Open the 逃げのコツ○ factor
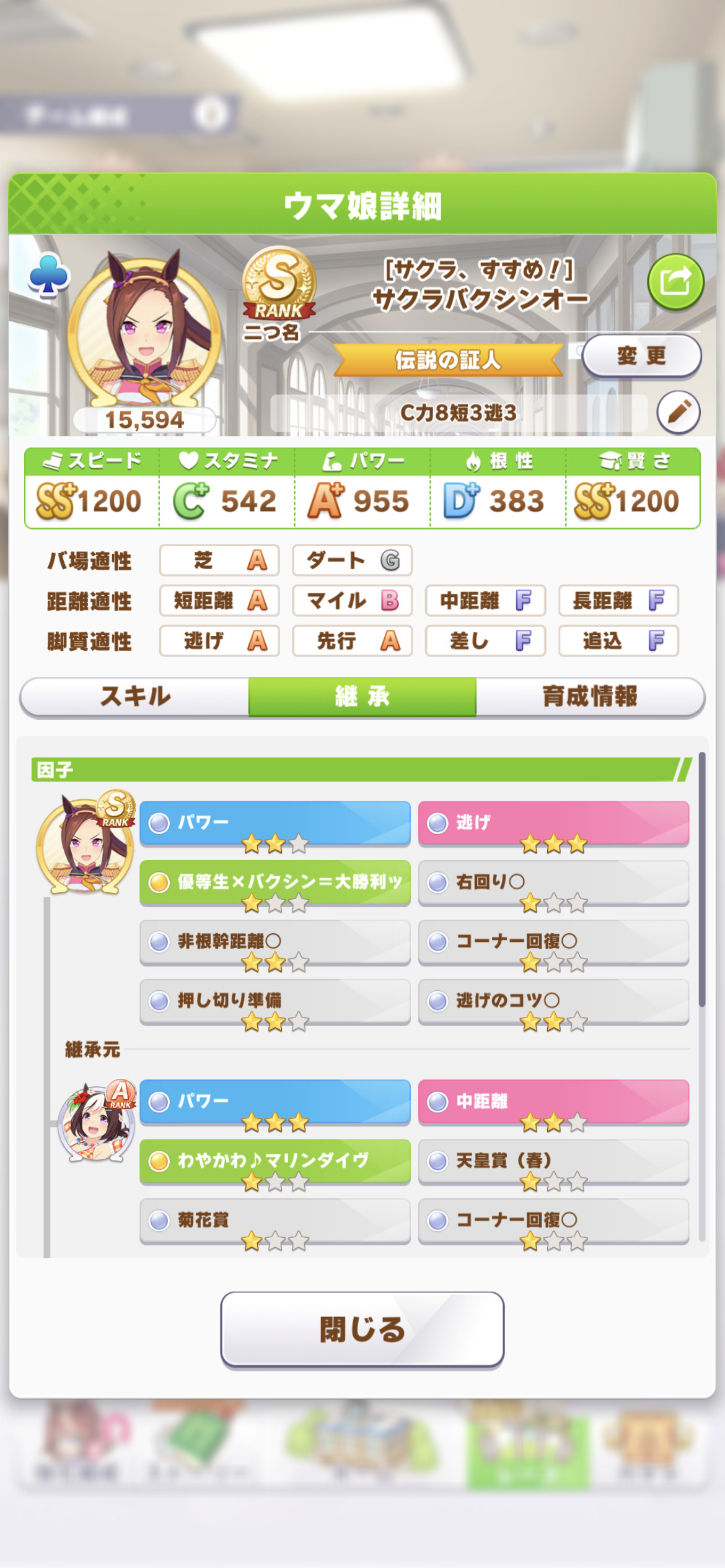The width and height of the screenshot is (725, 1568). (x=553, y=1002)
